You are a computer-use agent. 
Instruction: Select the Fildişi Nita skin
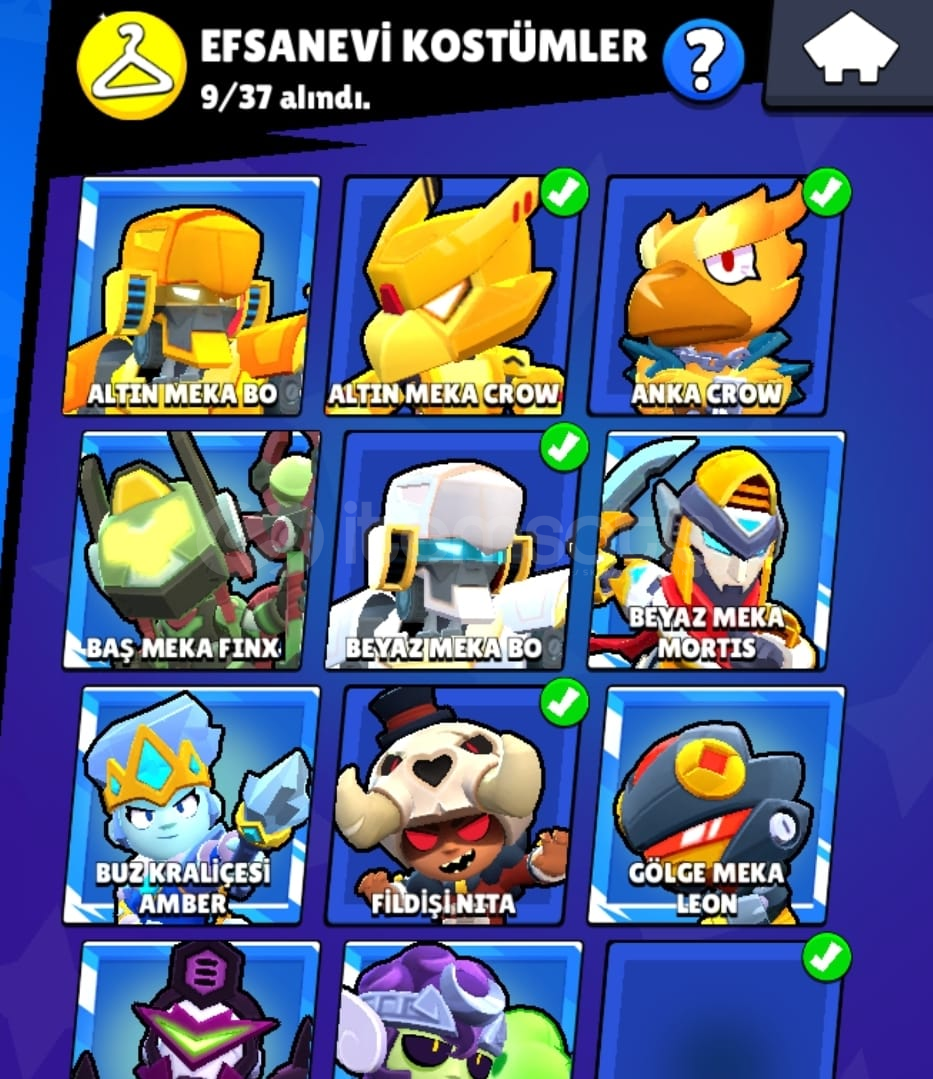tap(455, 805)
